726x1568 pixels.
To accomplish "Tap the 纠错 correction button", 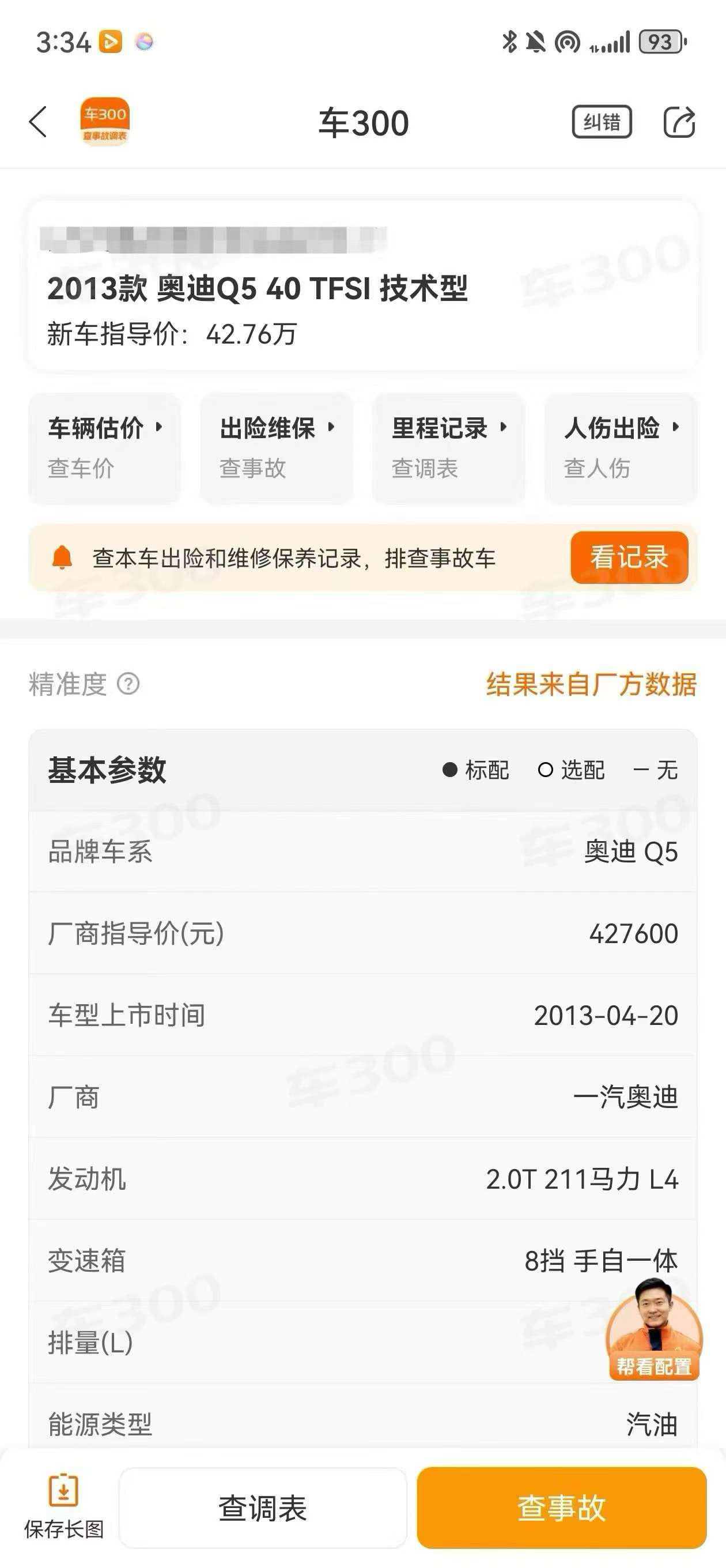I will pos(601,122).
